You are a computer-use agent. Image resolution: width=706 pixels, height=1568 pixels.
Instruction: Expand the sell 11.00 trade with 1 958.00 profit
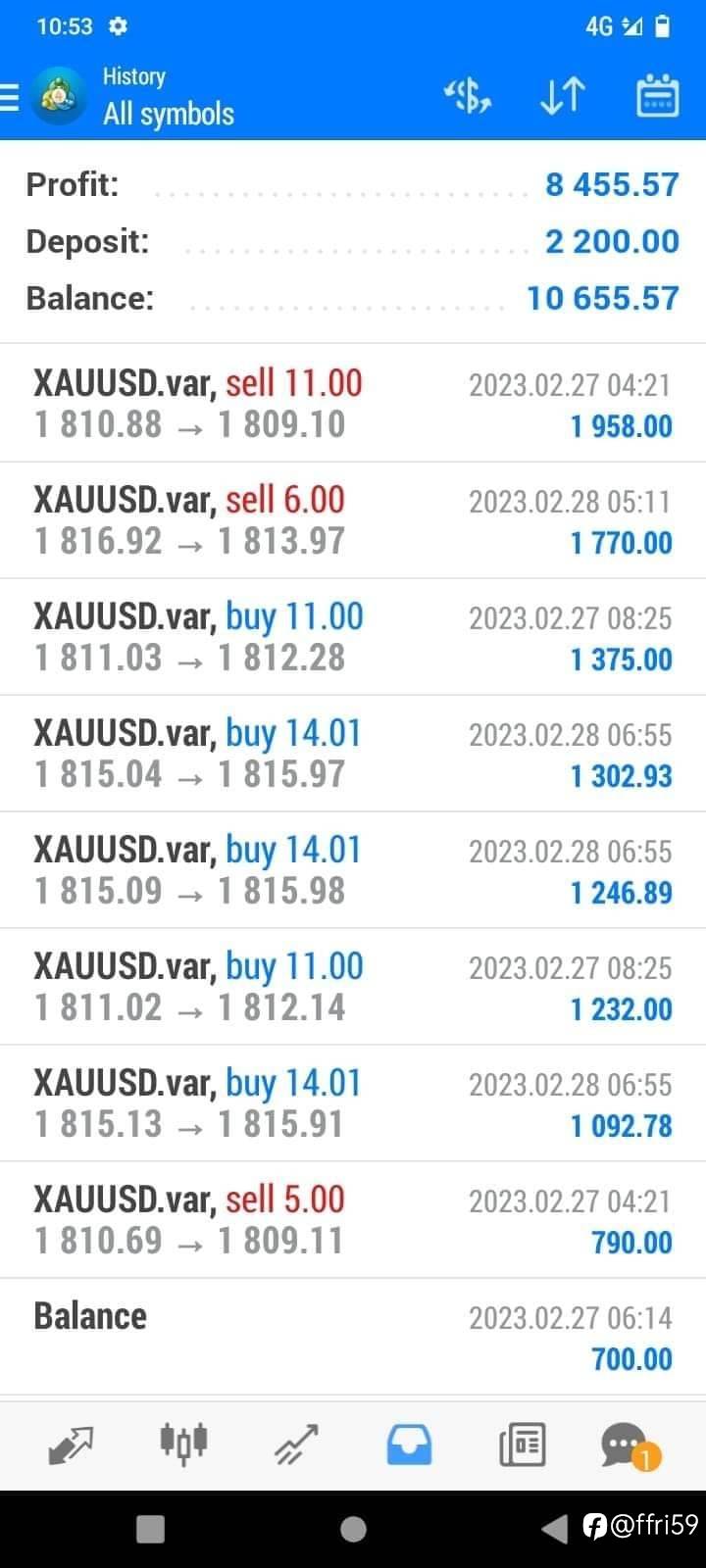point(353,404)
